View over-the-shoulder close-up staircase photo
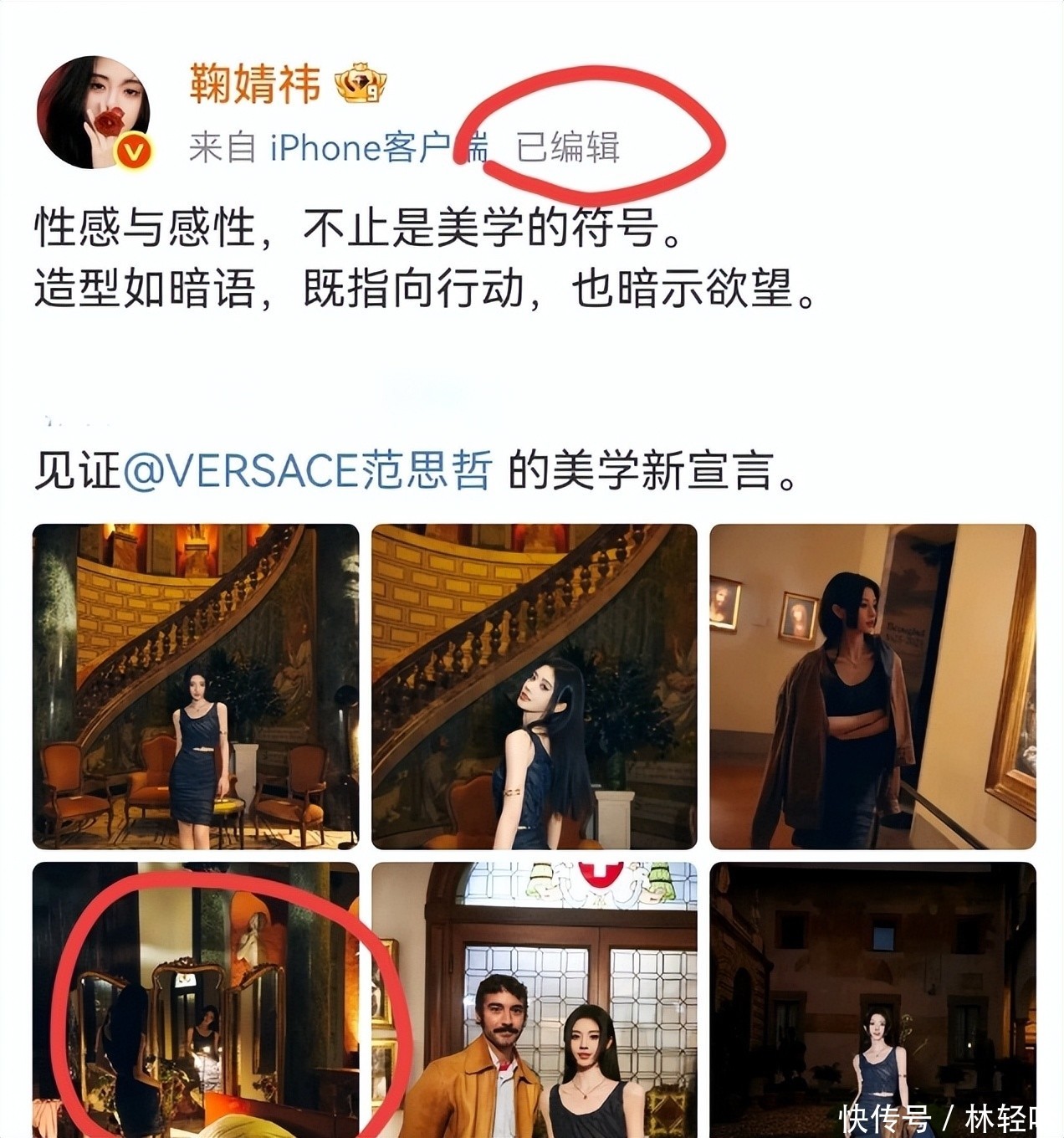This screenshot has height=1138, width=1064. pos(534,686)
